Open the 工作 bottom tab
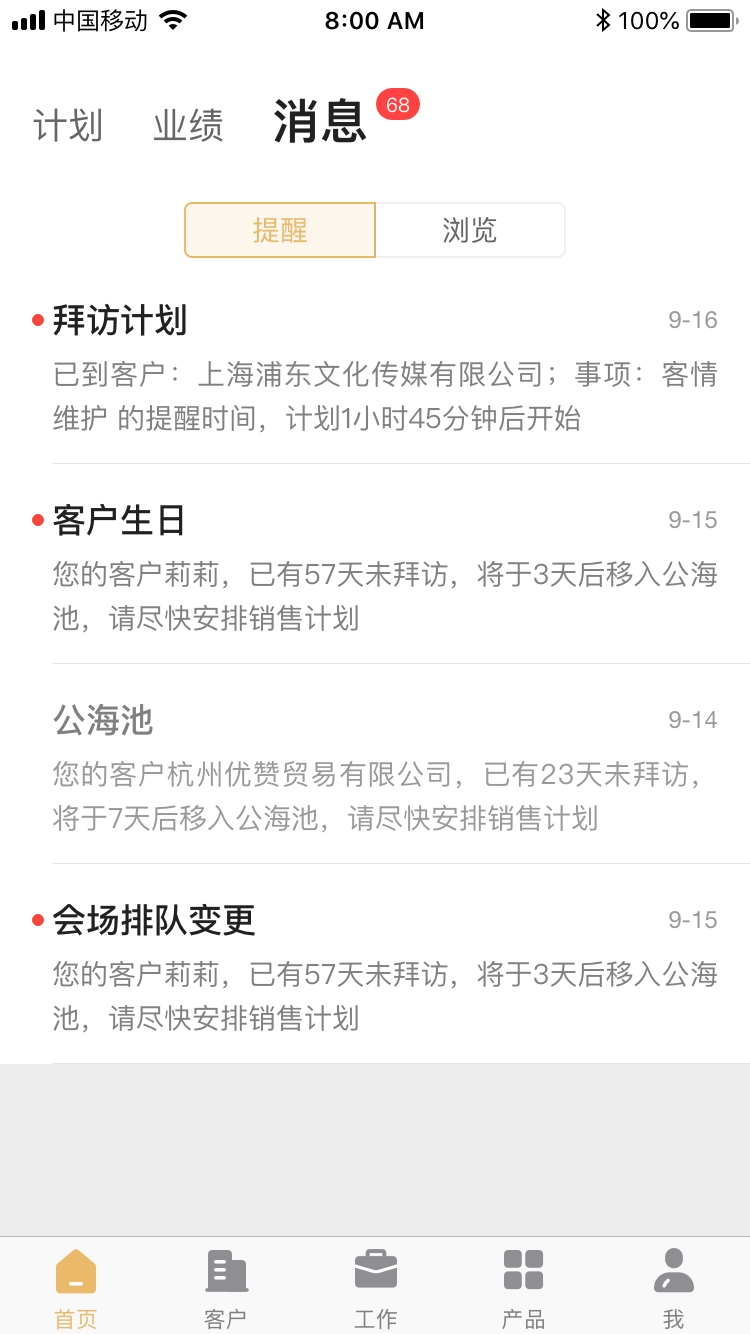 375,1288
